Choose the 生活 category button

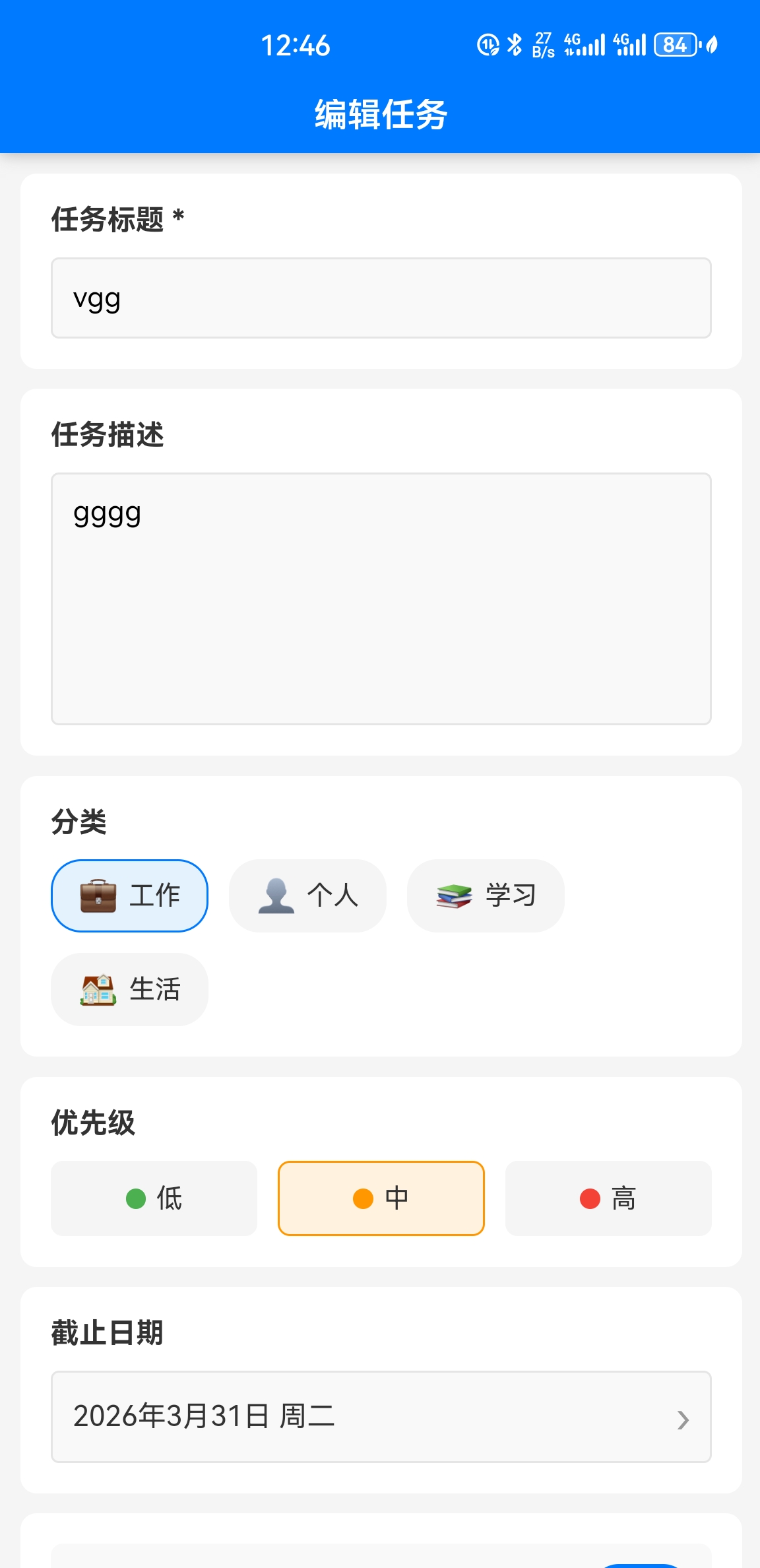tap(129, 989)
